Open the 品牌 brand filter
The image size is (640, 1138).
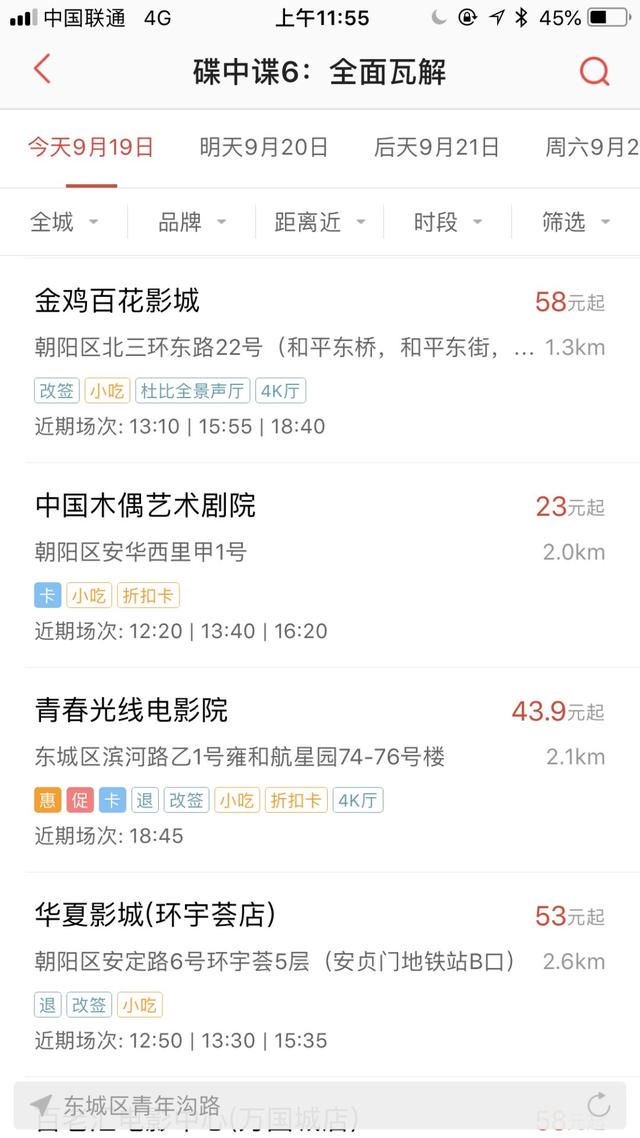[192, 222]
